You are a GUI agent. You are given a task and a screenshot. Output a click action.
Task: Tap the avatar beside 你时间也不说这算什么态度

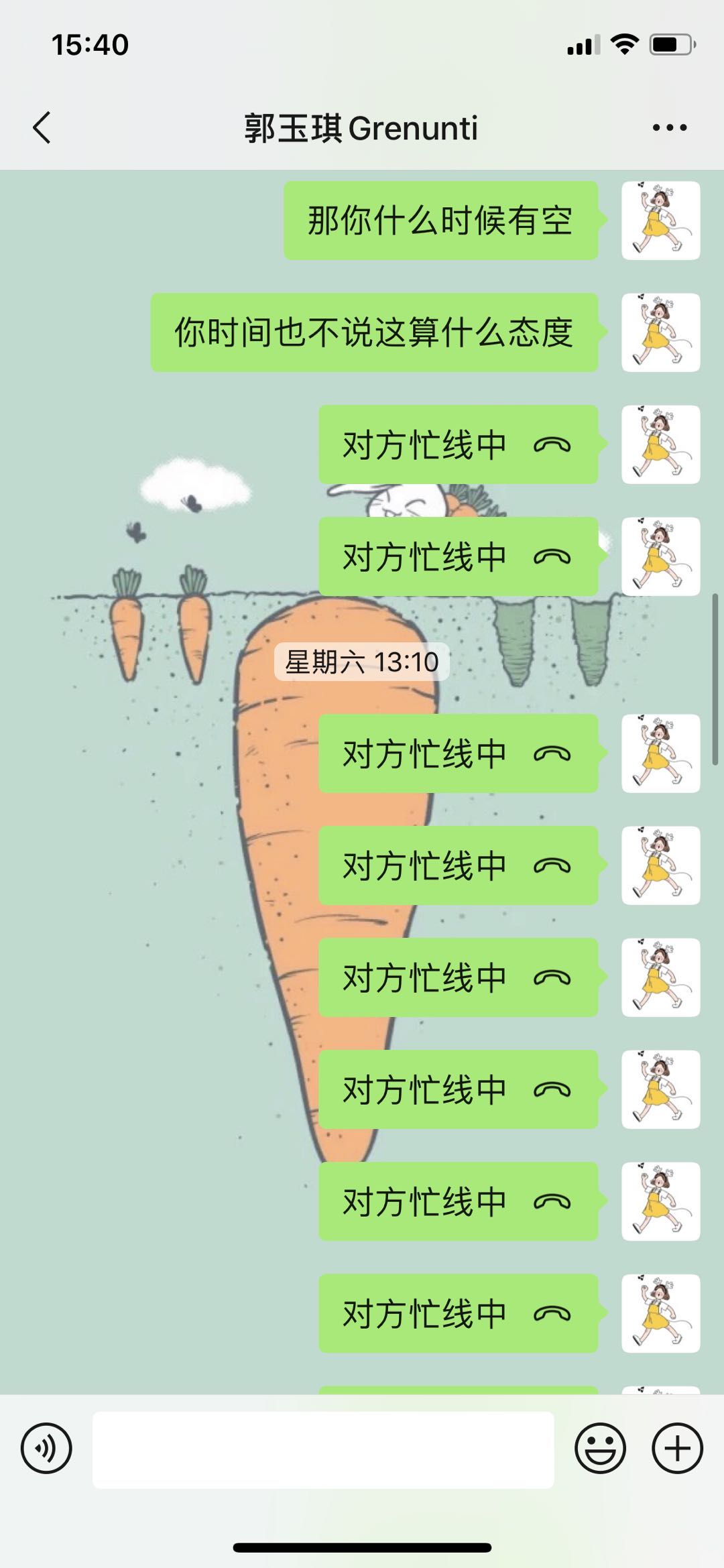(660, 333)
